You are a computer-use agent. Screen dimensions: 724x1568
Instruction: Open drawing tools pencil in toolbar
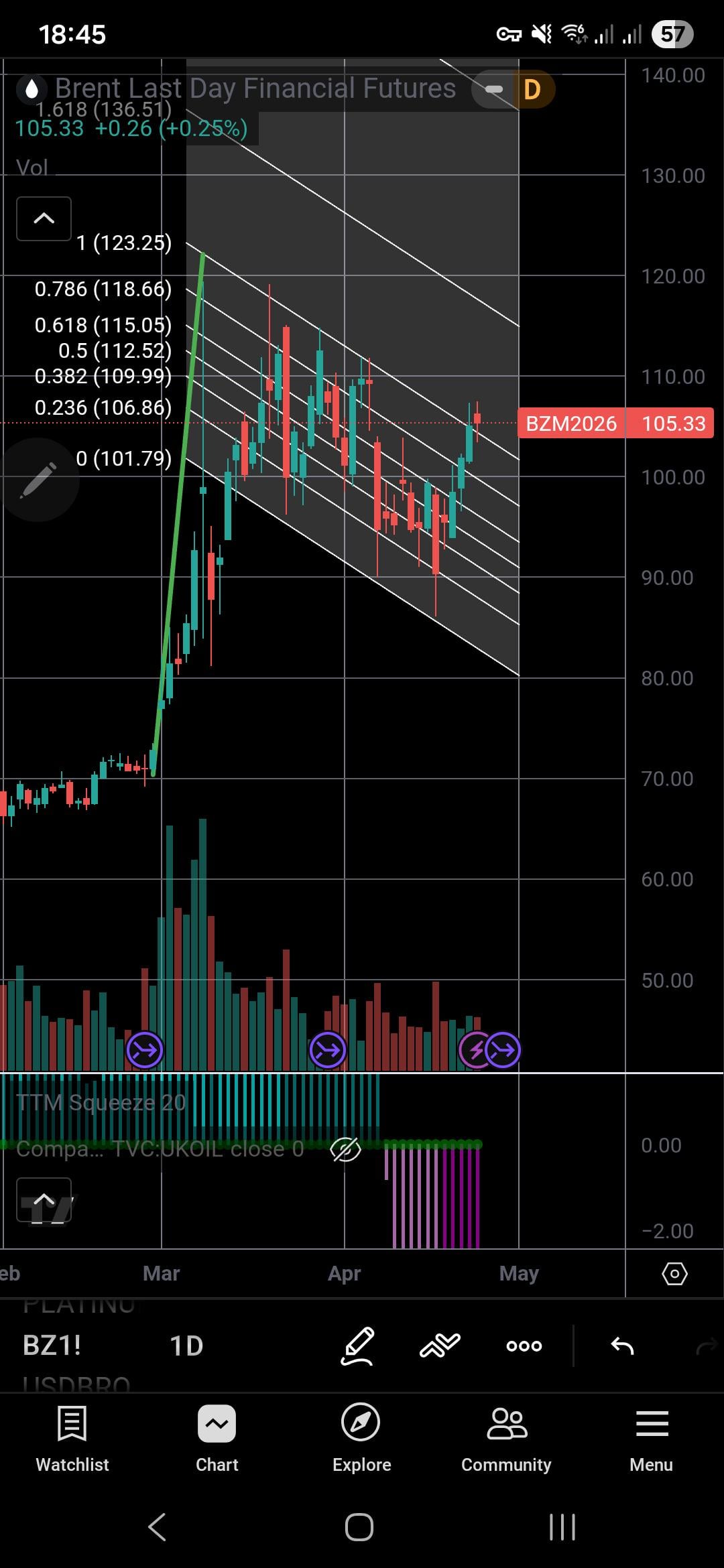pos(357,1346)
